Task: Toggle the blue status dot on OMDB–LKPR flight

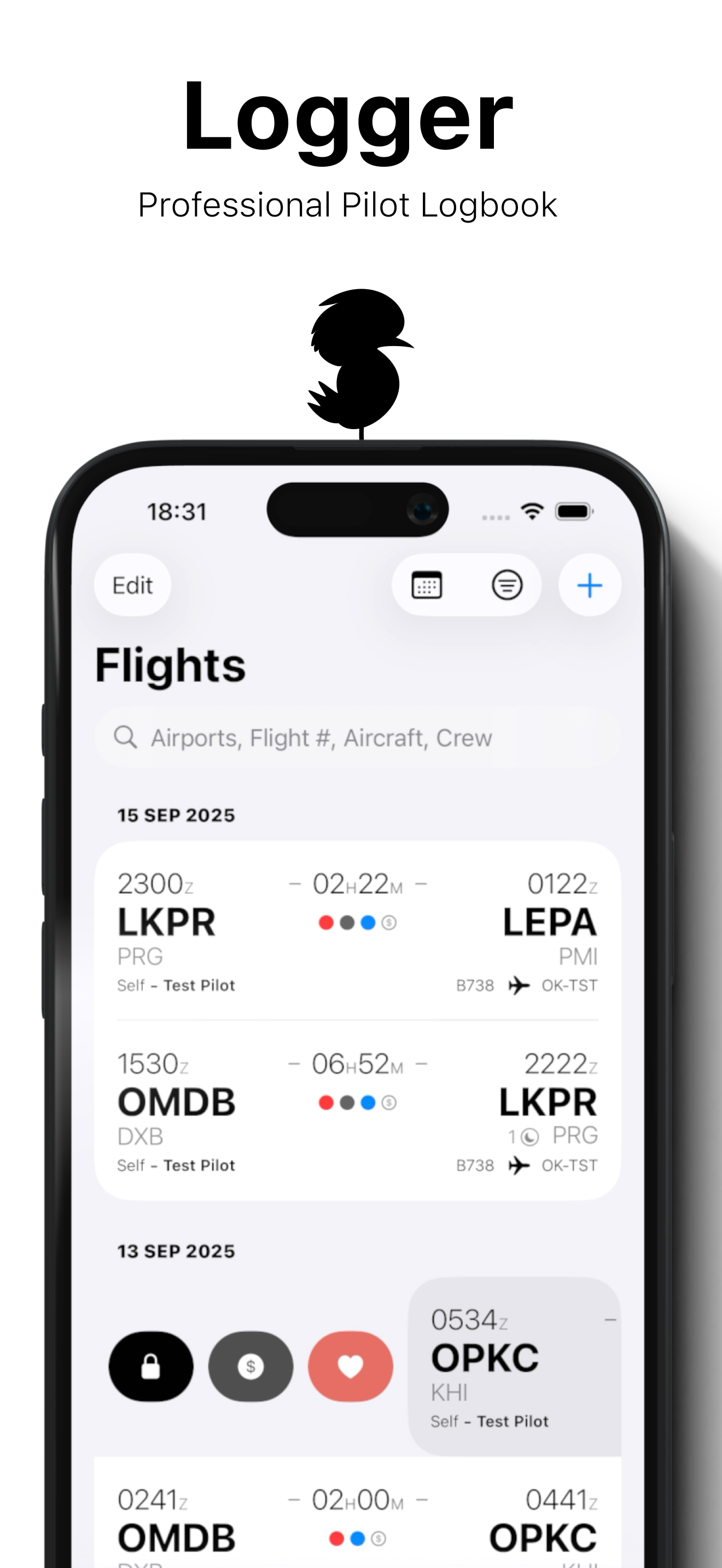Action: coord(367,1102)
